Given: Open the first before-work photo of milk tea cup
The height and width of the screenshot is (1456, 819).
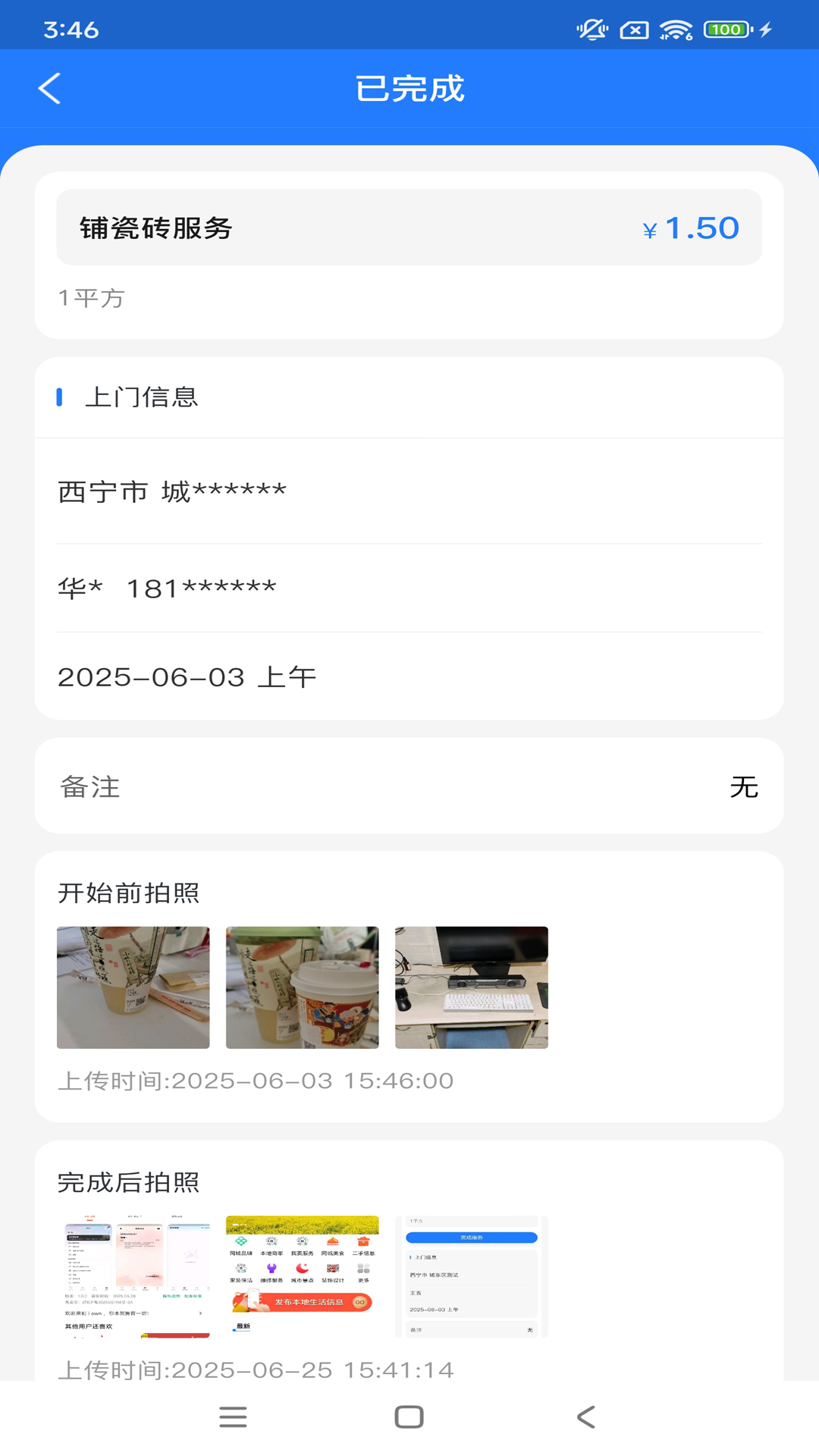Looking at the screenshot, I should pyautogui.click(x=133, y=987).
